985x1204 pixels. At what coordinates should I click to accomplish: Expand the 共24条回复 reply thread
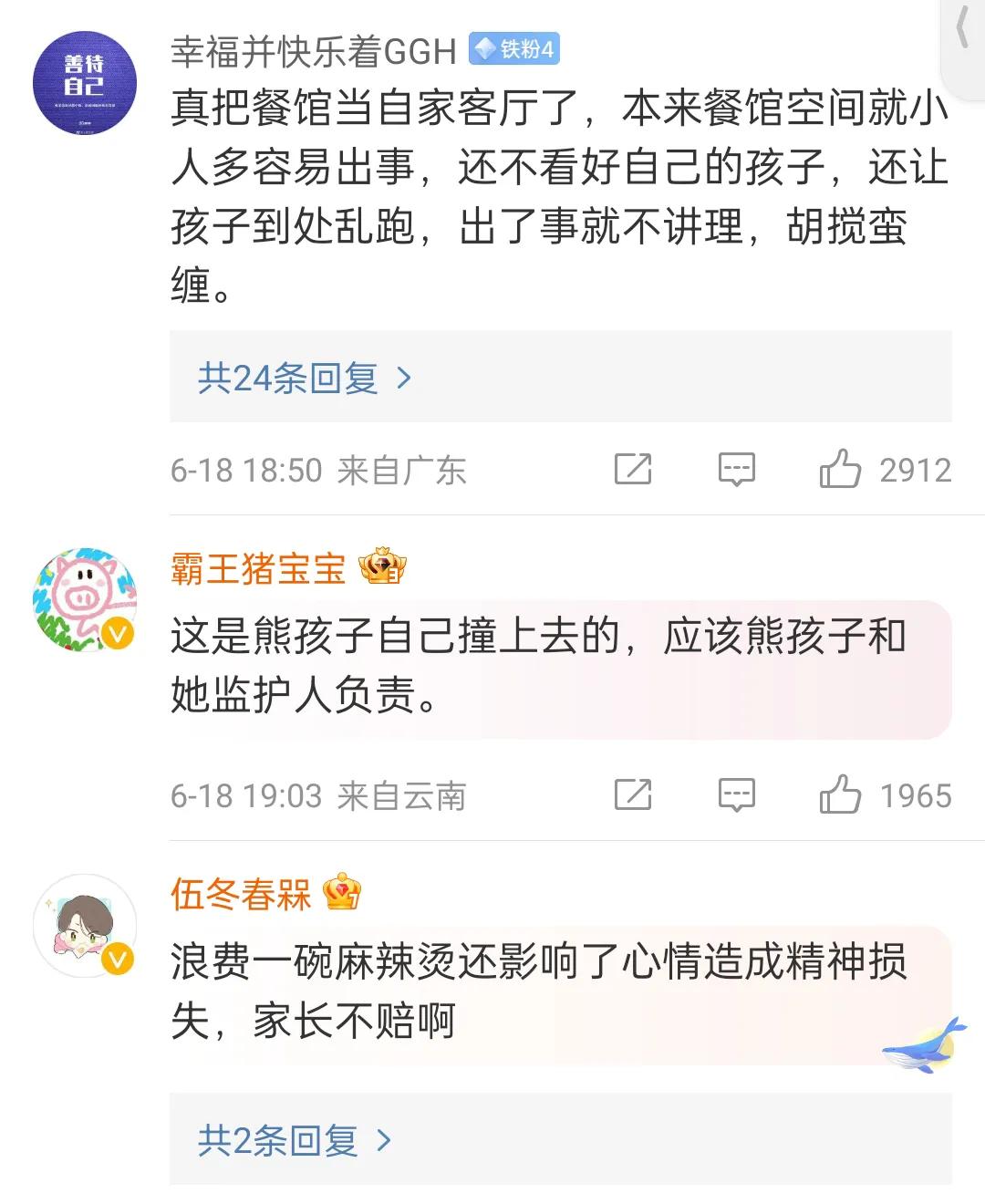tap(292, 377)
